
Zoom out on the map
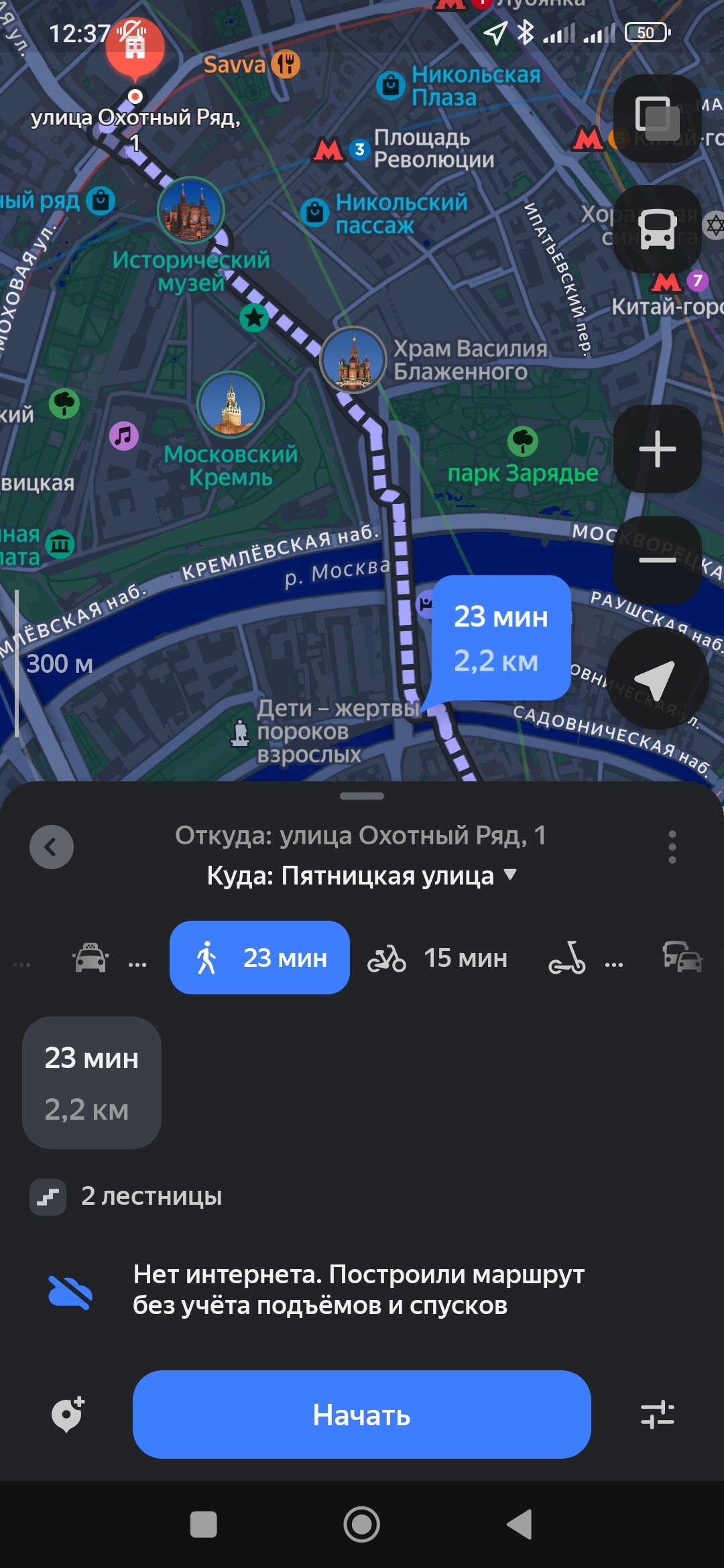point(657,560)
